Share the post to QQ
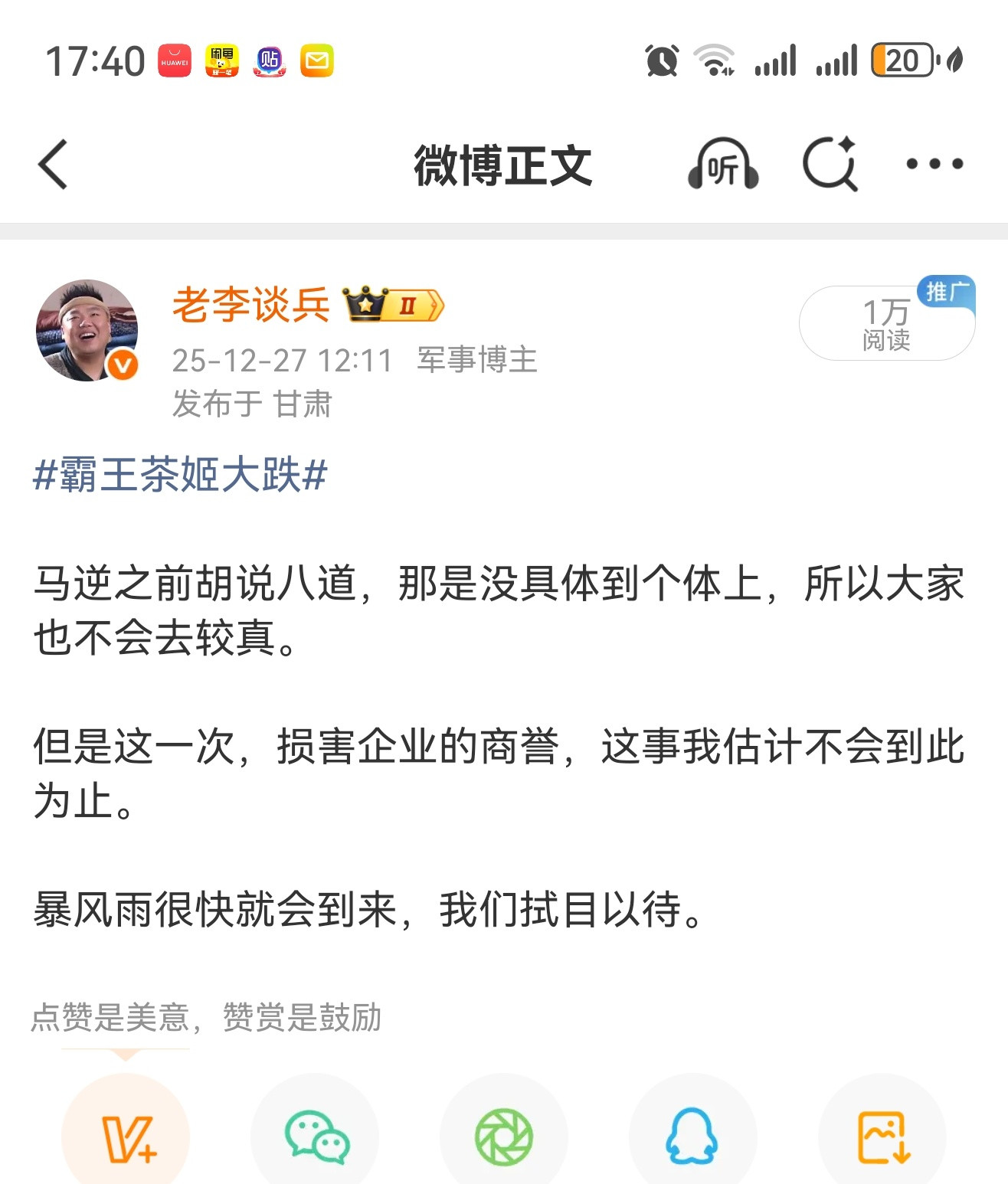Image resolution: width=1008 pixels, height=1184 pixels. 692,1137
